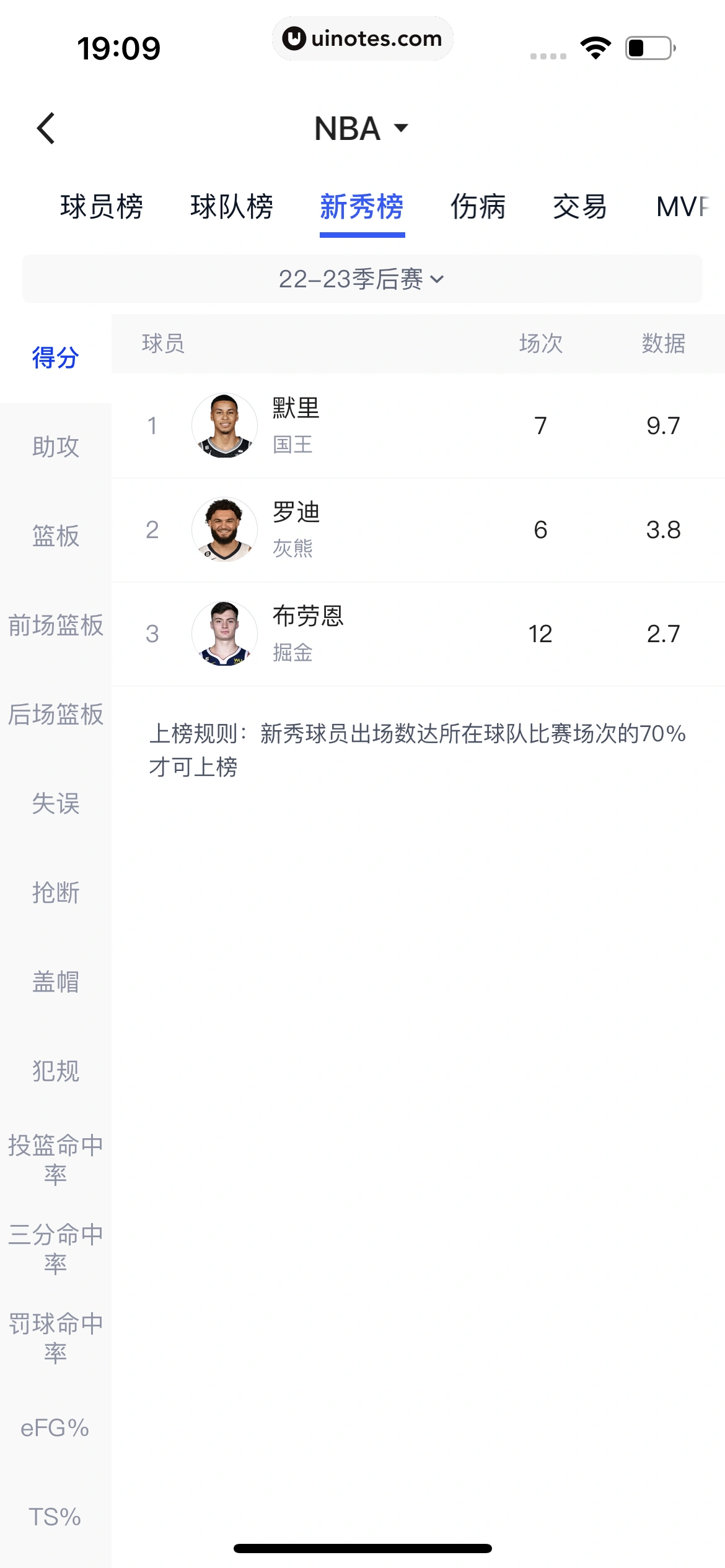Select 前场篮板 from the sidebar
Viewport: 725px width, 1568px height.
pos(55,626)
